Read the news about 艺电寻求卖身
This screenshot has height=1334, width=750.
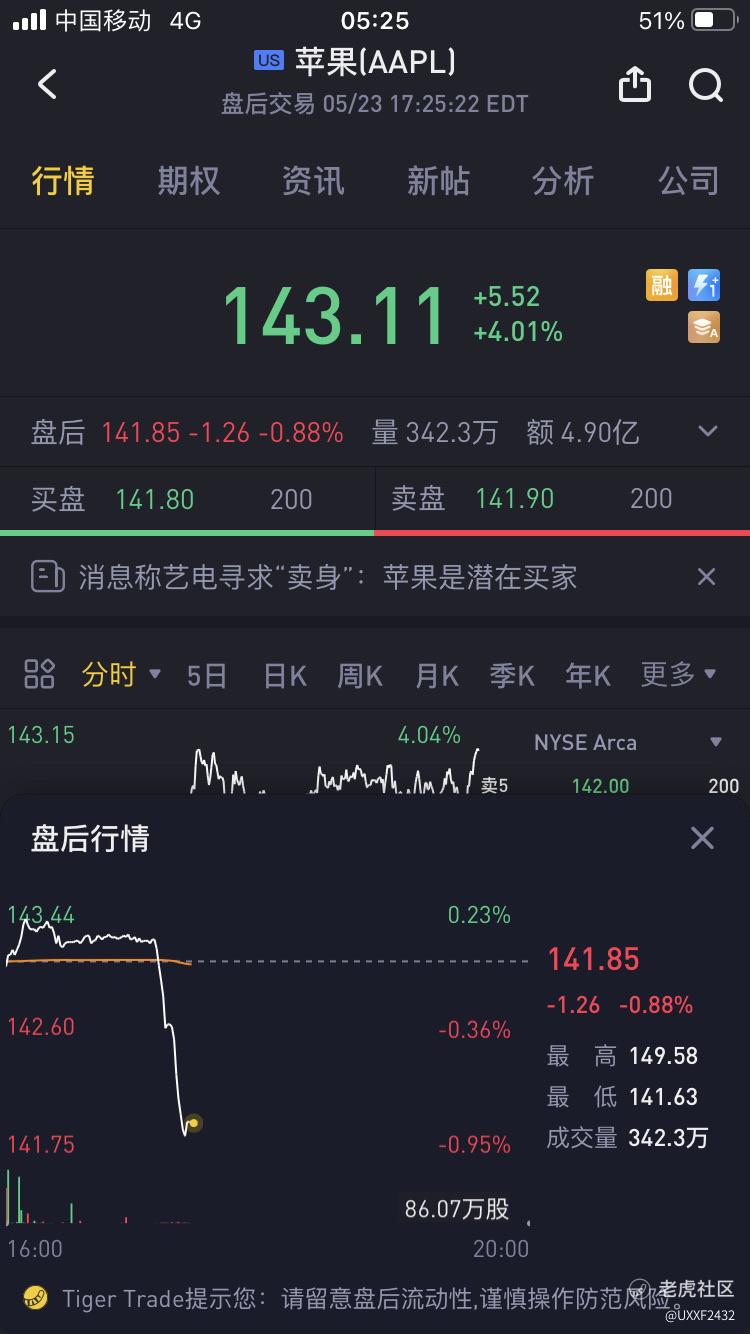pos(328,577)
